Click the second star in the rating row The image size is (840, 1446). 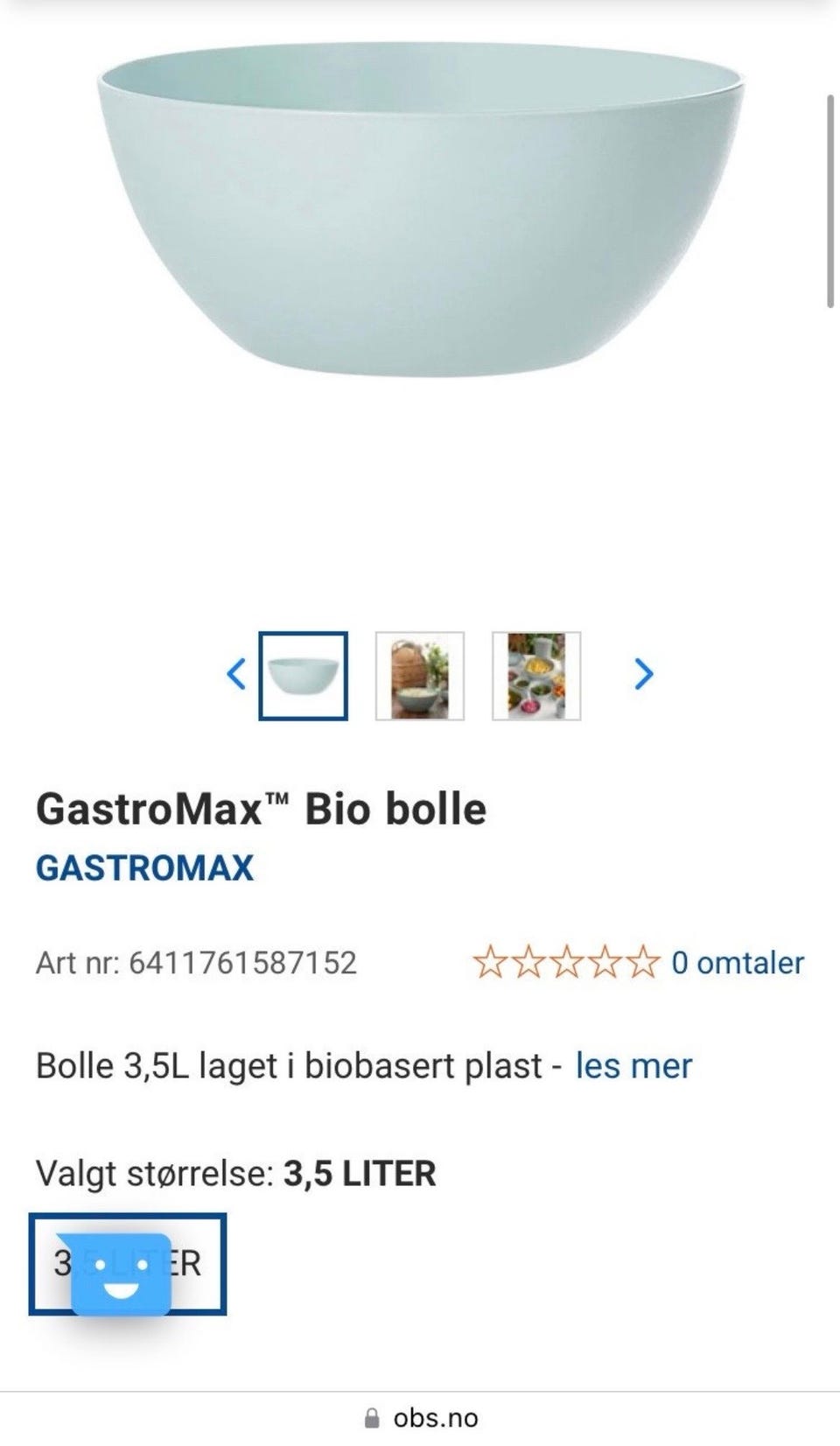pos(529,962)
